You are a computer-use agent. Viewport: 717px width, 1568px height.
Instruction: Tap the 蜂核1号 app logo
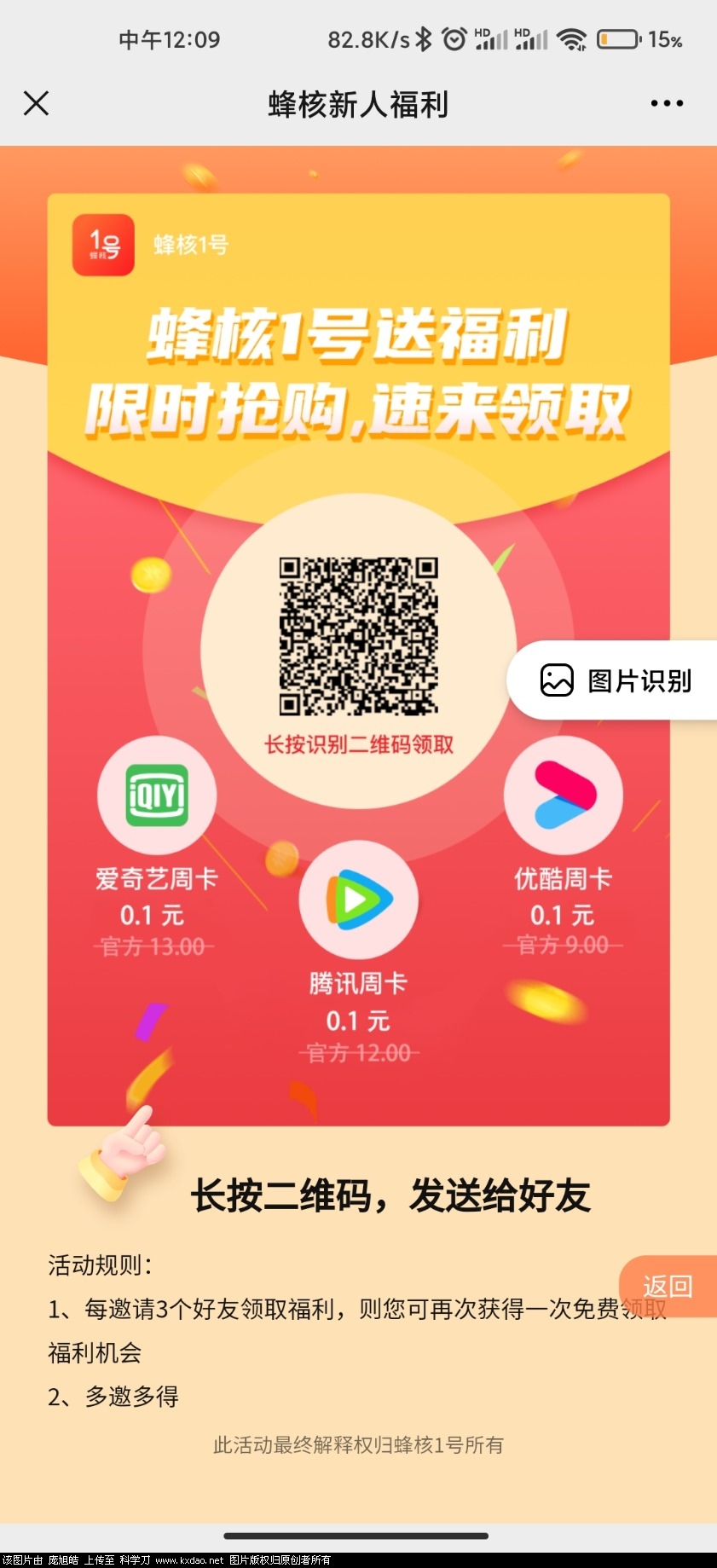pyautogui.click(x=102, y=244)
